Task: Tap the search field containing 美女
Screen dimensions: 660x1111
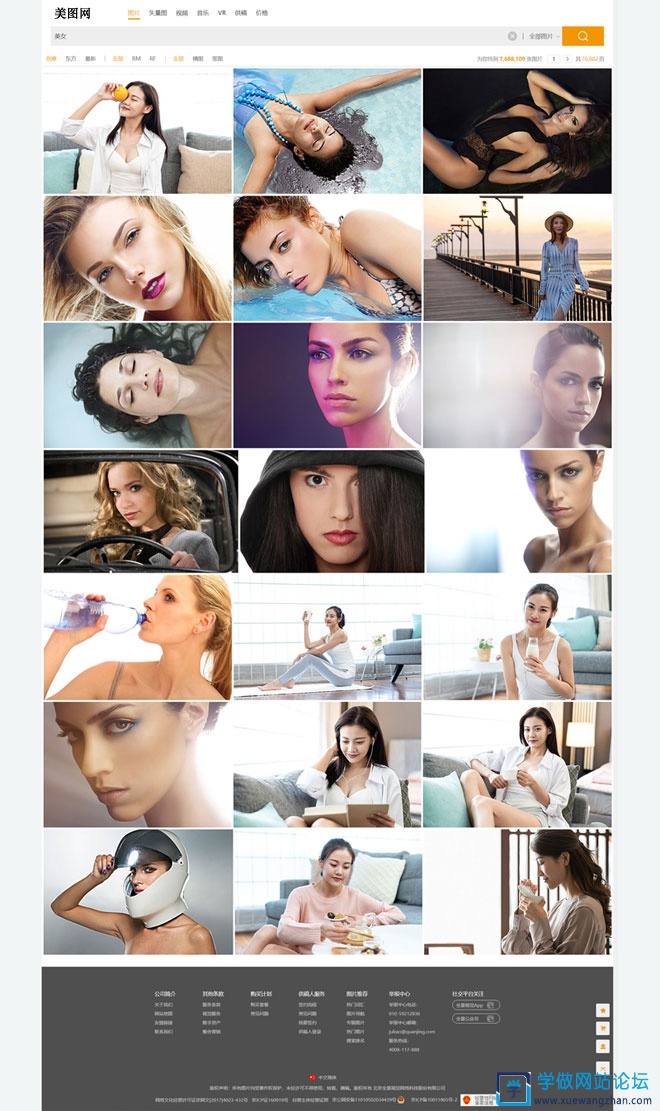Action: [270, 36]
